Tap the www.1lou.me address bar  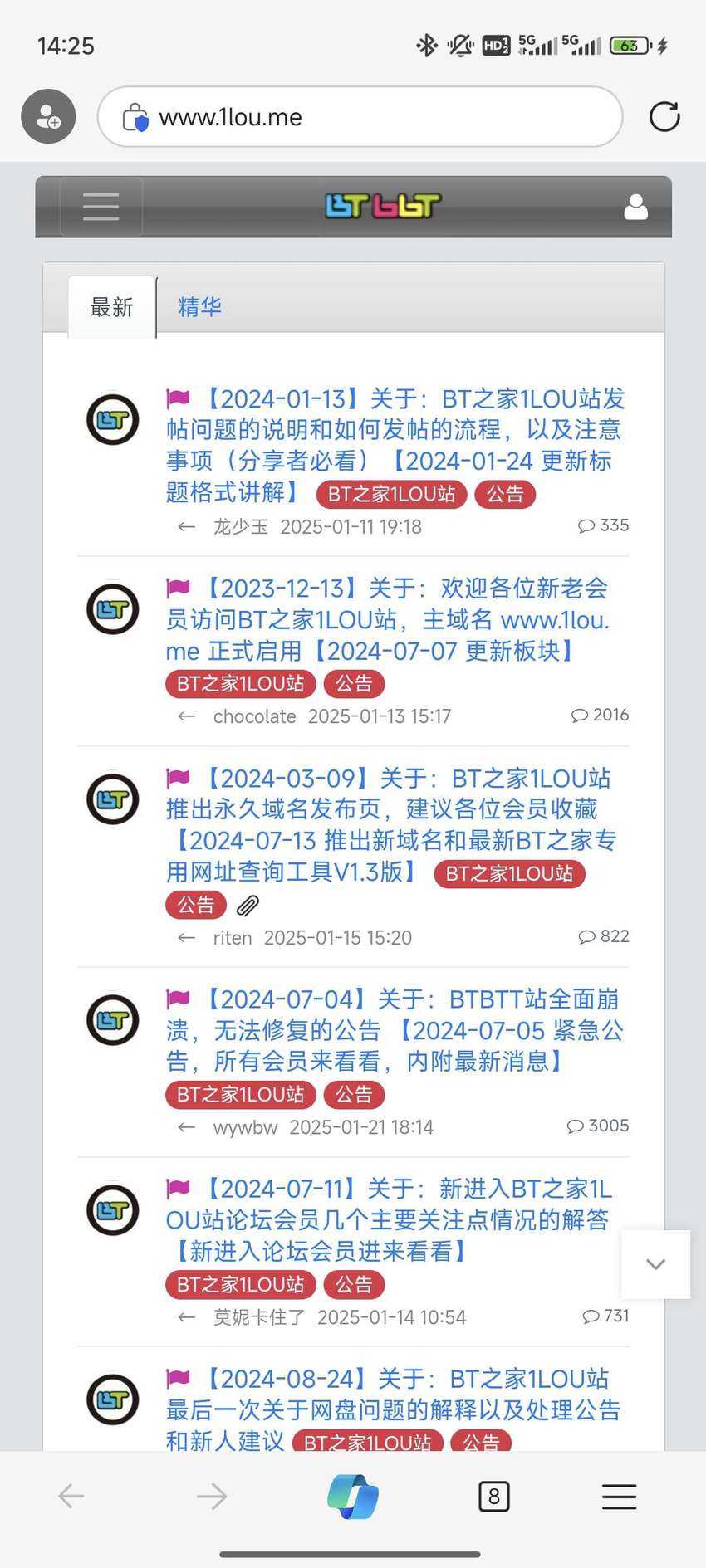click(360, 117)
